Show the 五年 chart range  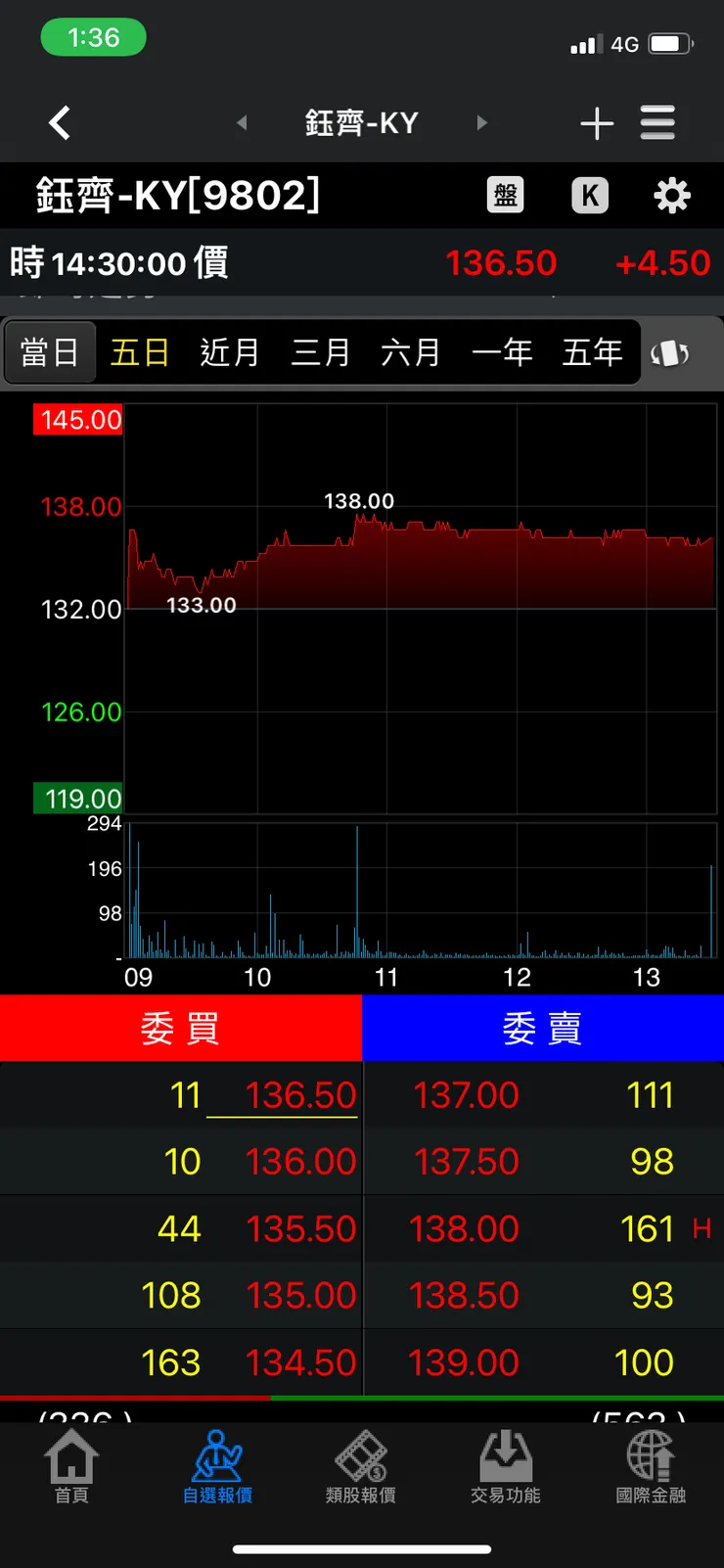click(593, 352)
